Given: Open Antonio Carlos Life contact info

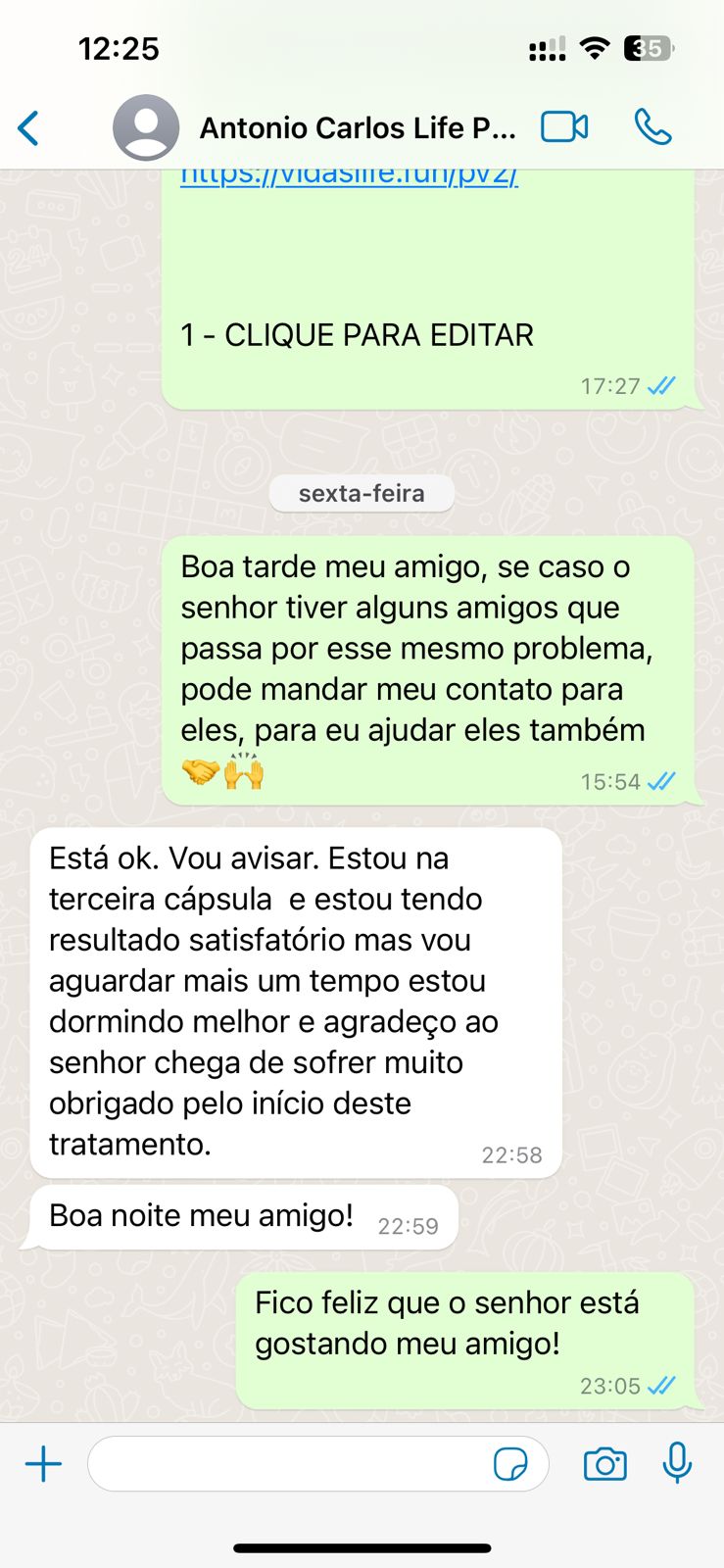Looking at the screenshot, I should click(x=357, y=128).
